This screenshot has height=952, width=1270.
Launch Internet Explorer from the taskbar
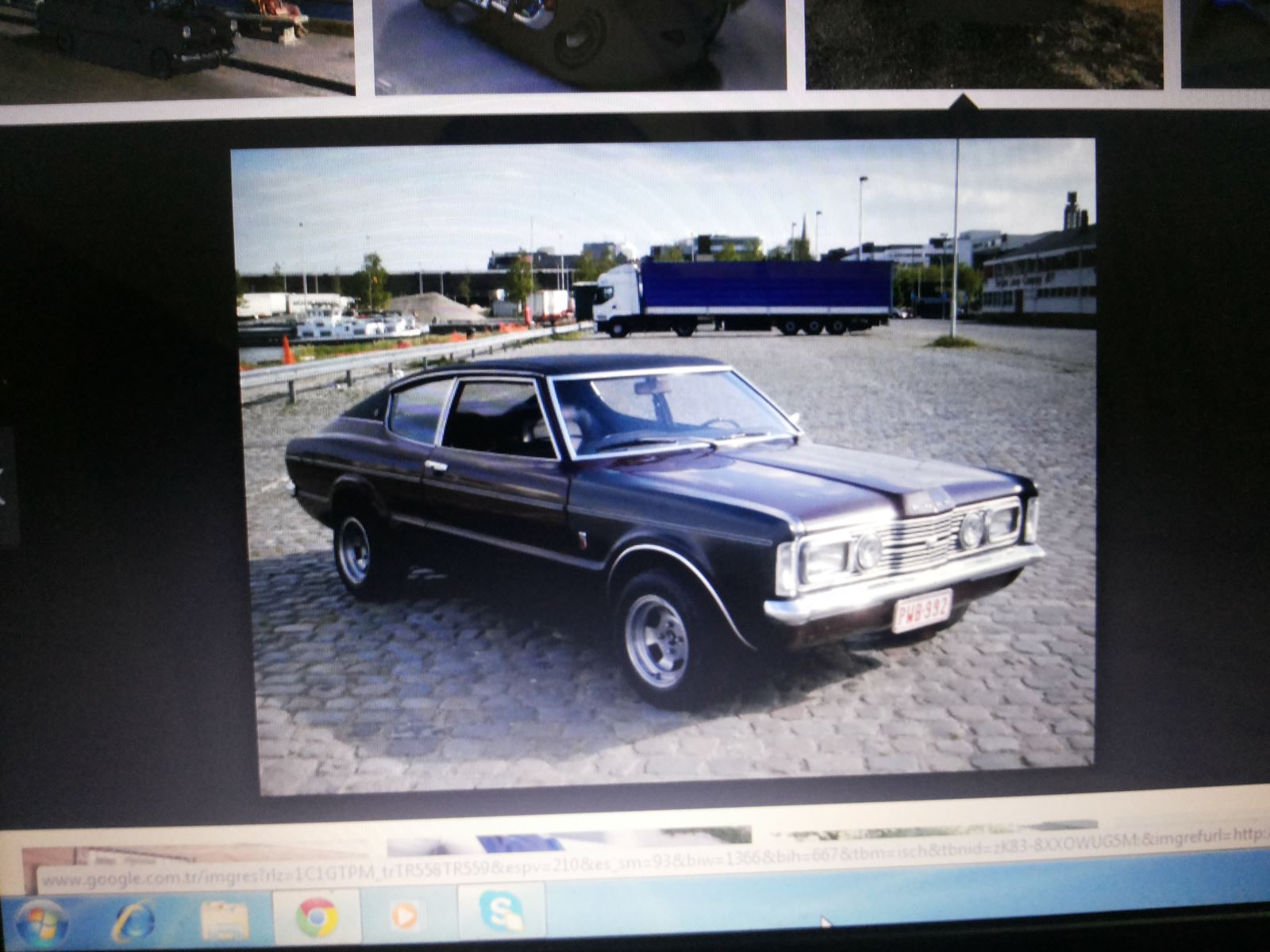[133, 922]
